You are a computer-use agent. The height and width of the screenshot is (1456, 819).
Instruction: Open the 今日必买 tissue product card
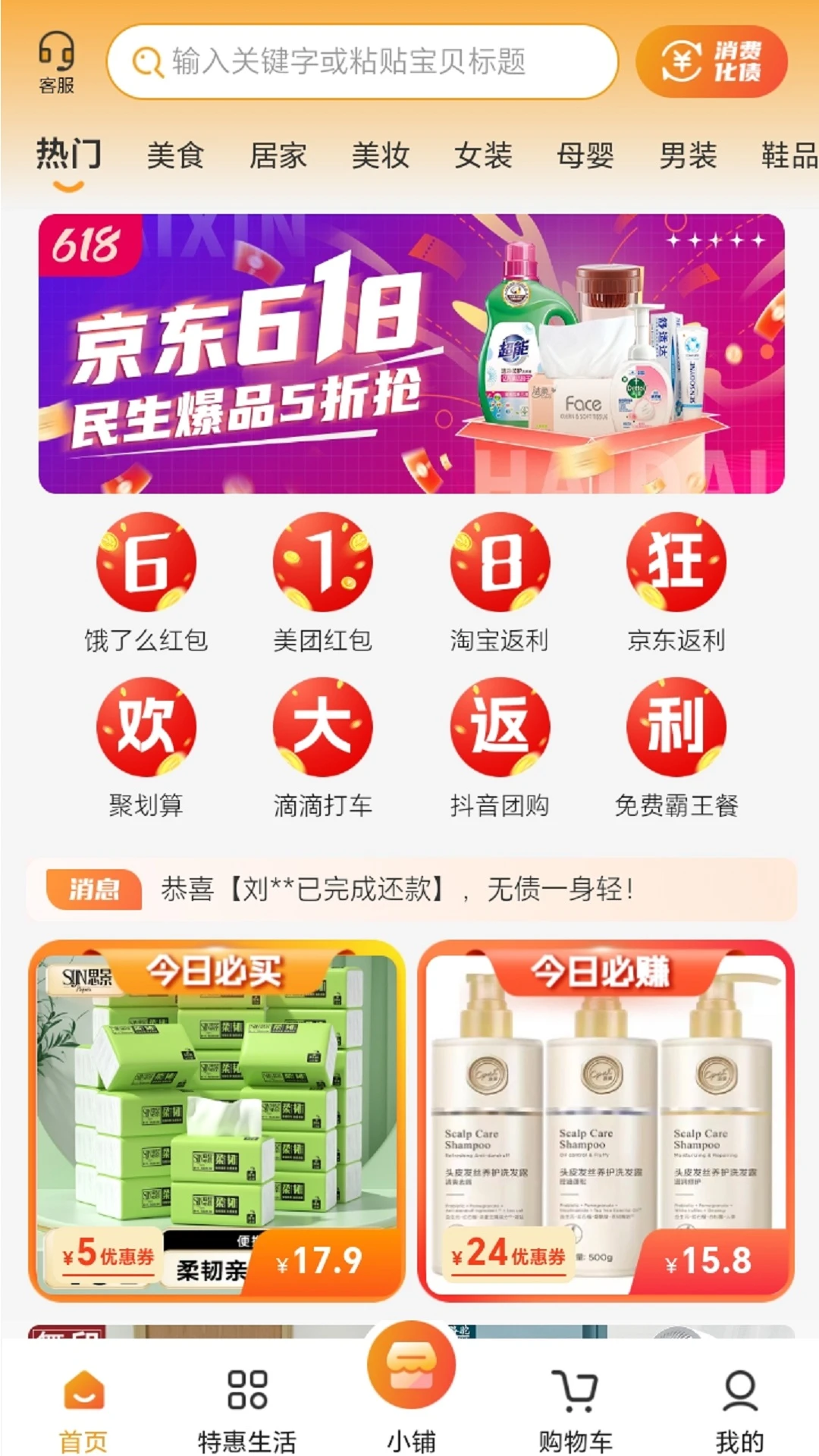point(217,1120)
